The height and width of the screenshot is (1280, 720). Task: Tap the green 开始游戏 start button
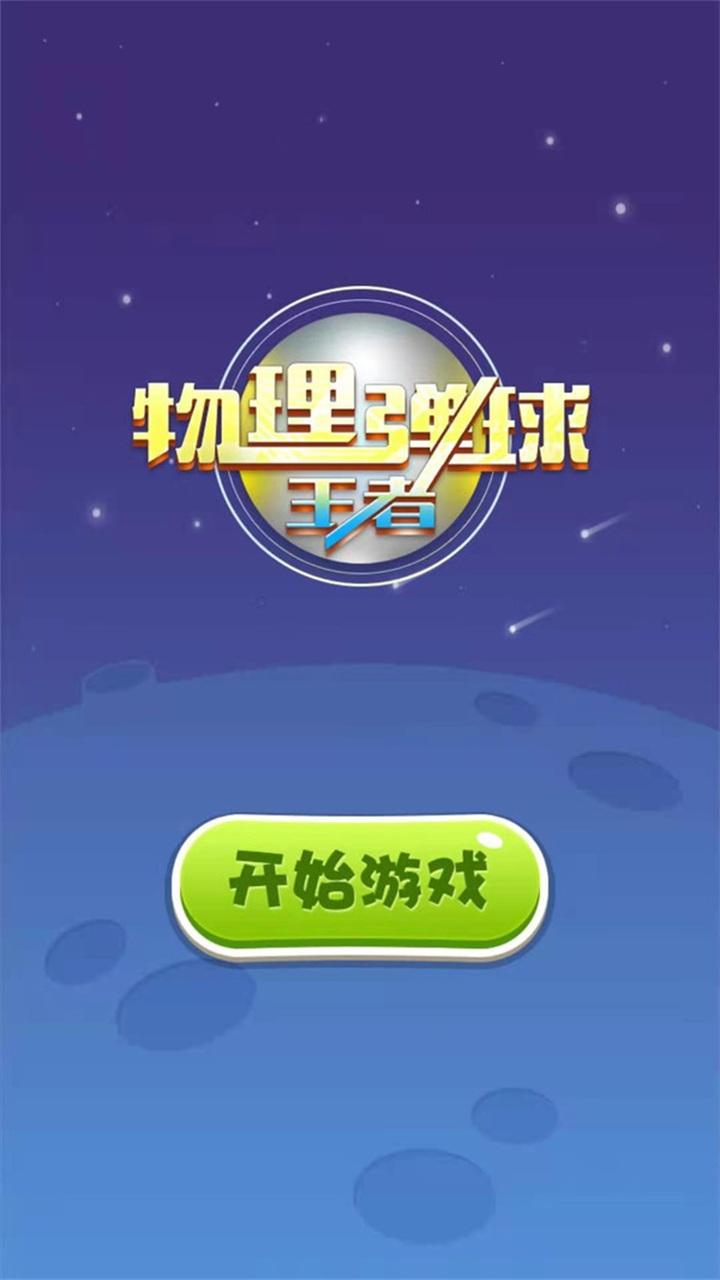click(360, 886)
